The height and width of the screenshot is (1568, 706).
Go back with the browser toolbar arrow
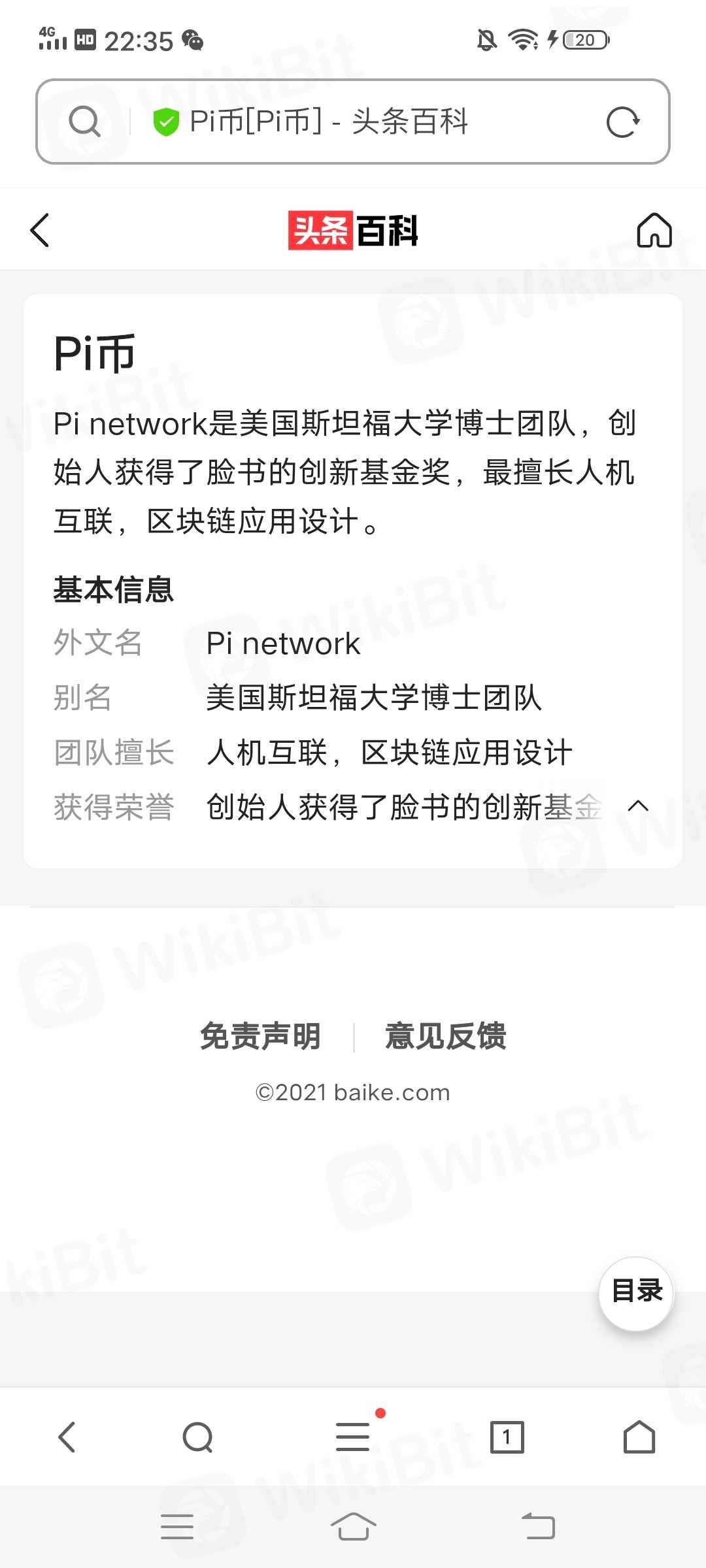click(x=67, y=1437)
